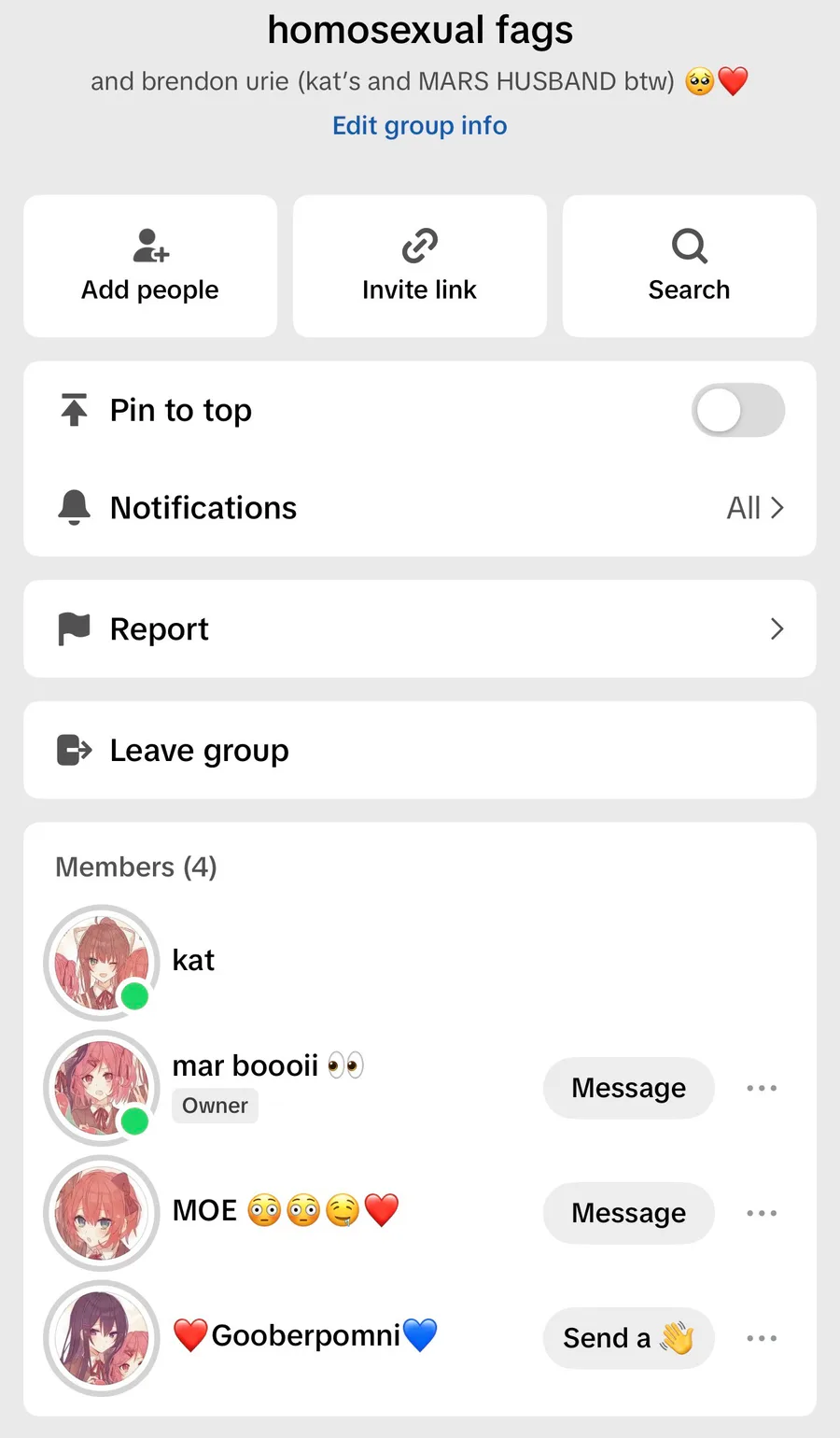Screen dimensions: 840x1438
Task: View Gooberpomni's profile picture
Action: [103, 1338]
